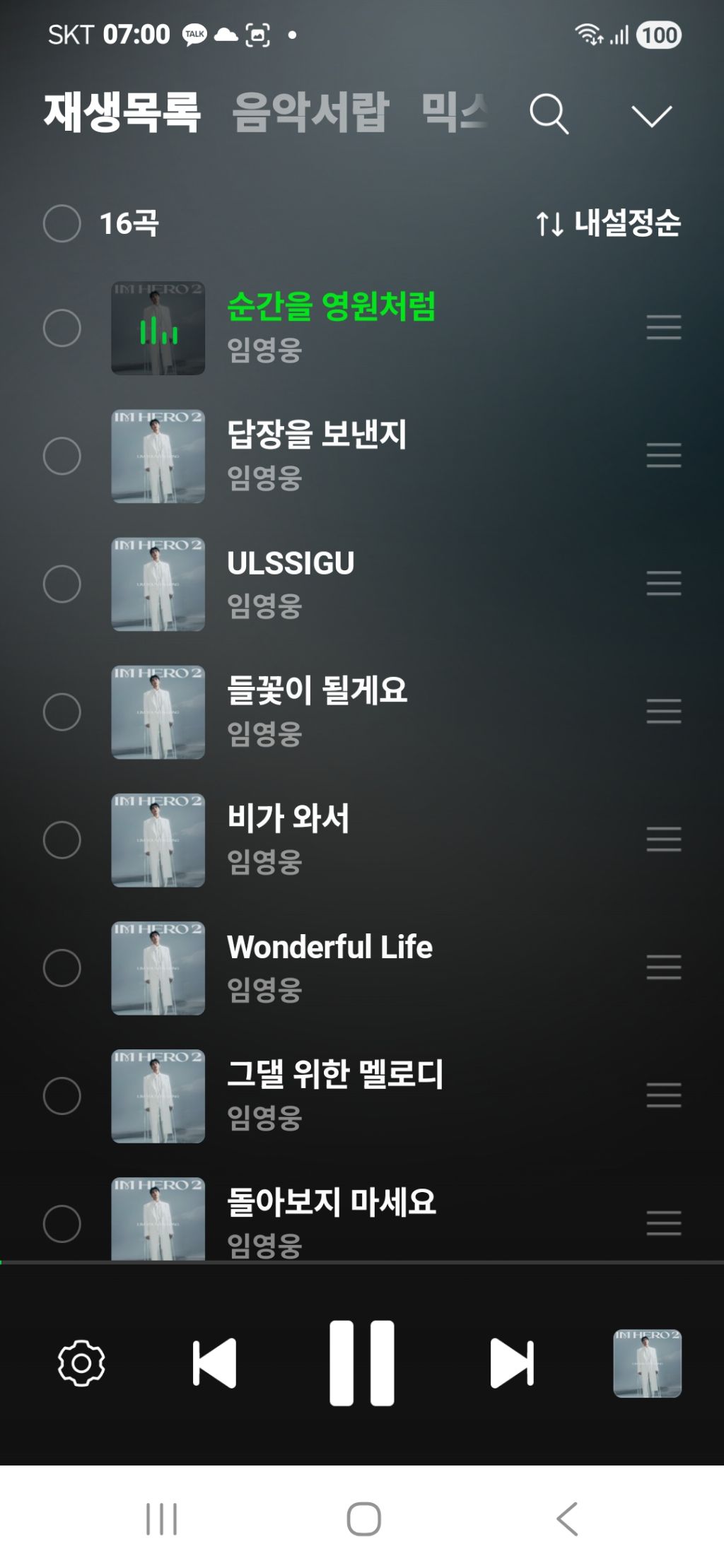Open the now playing album thumbnail
Image resolution: width=724 pixels, height=1568 pixels.
pos(647,1363)
